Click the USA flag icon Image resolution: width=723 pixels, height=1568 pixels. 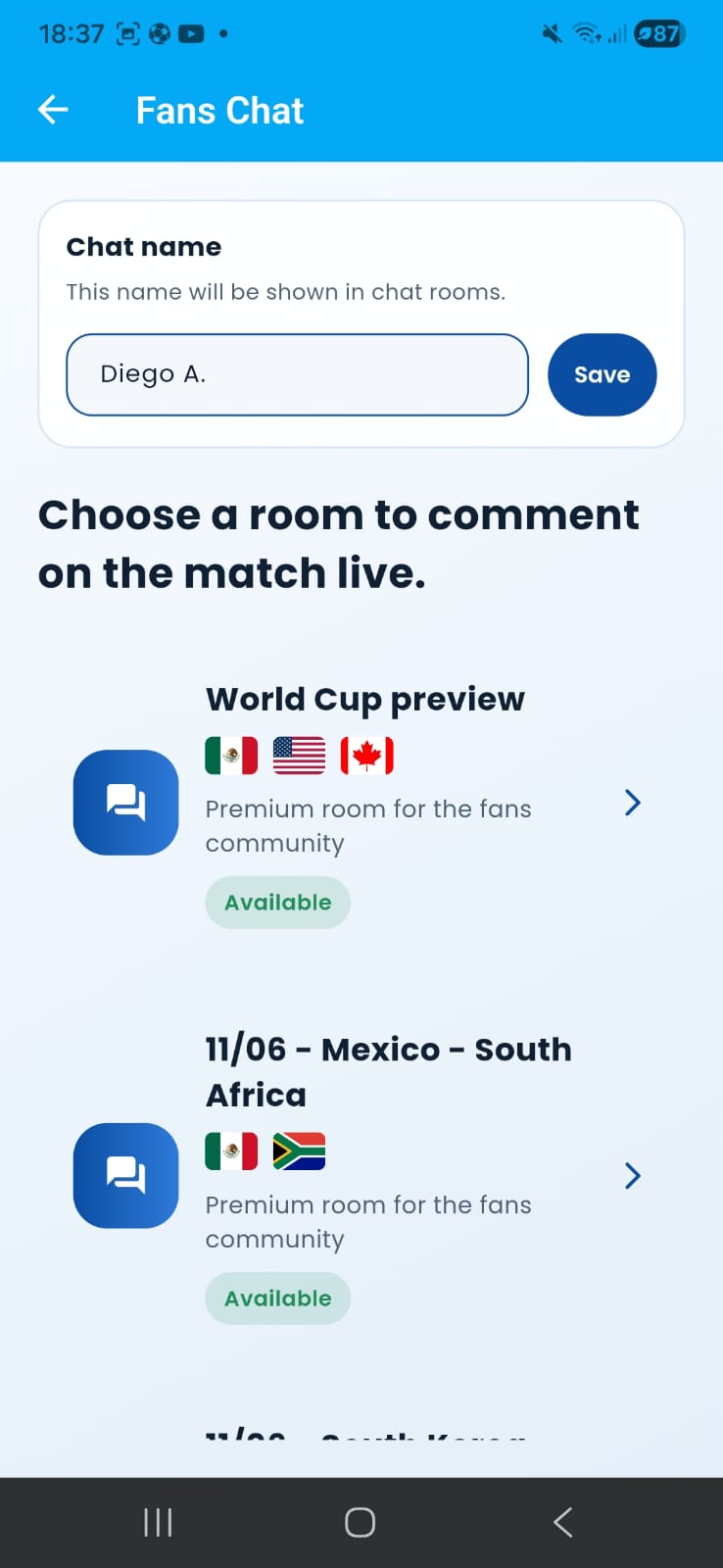[299, 755]
